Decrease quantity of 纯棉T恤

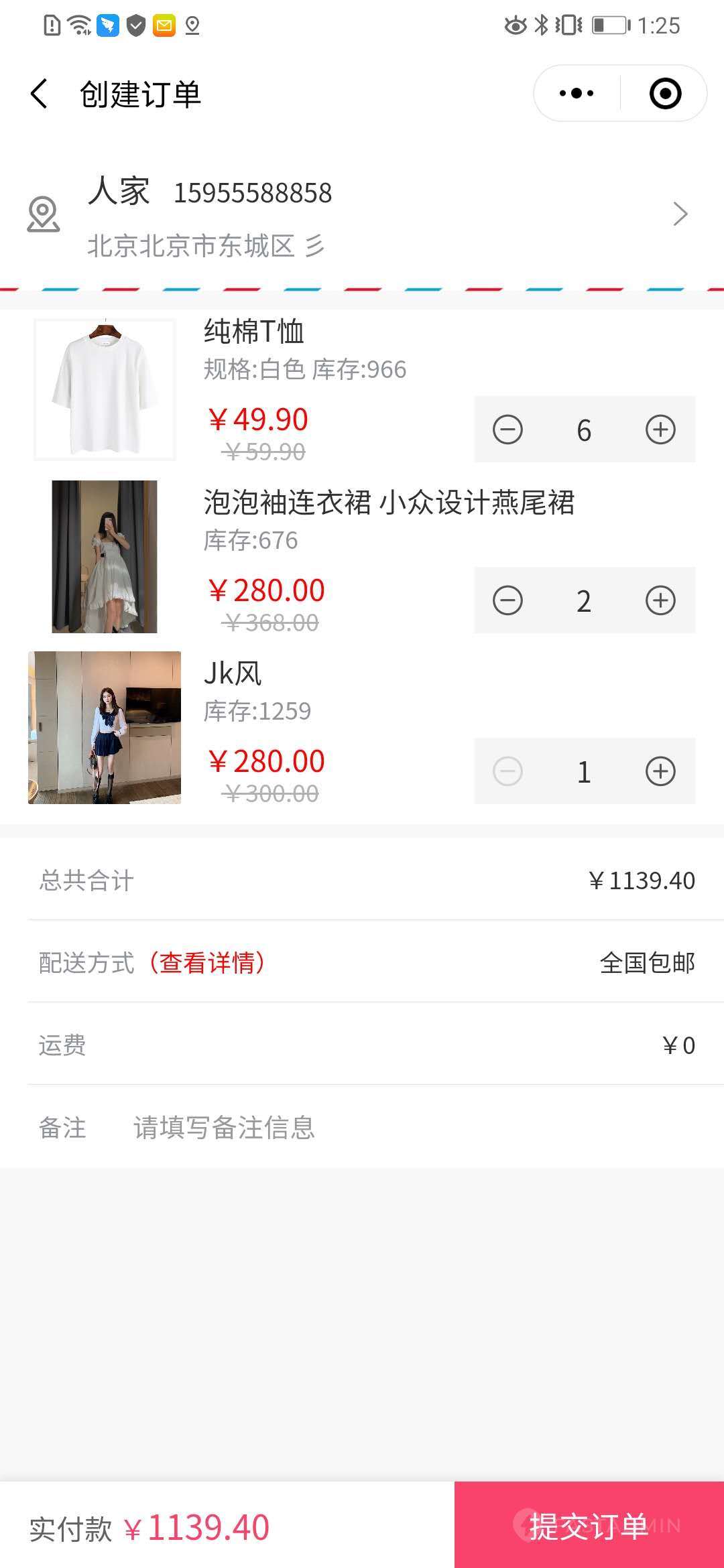tap(507, 430)
